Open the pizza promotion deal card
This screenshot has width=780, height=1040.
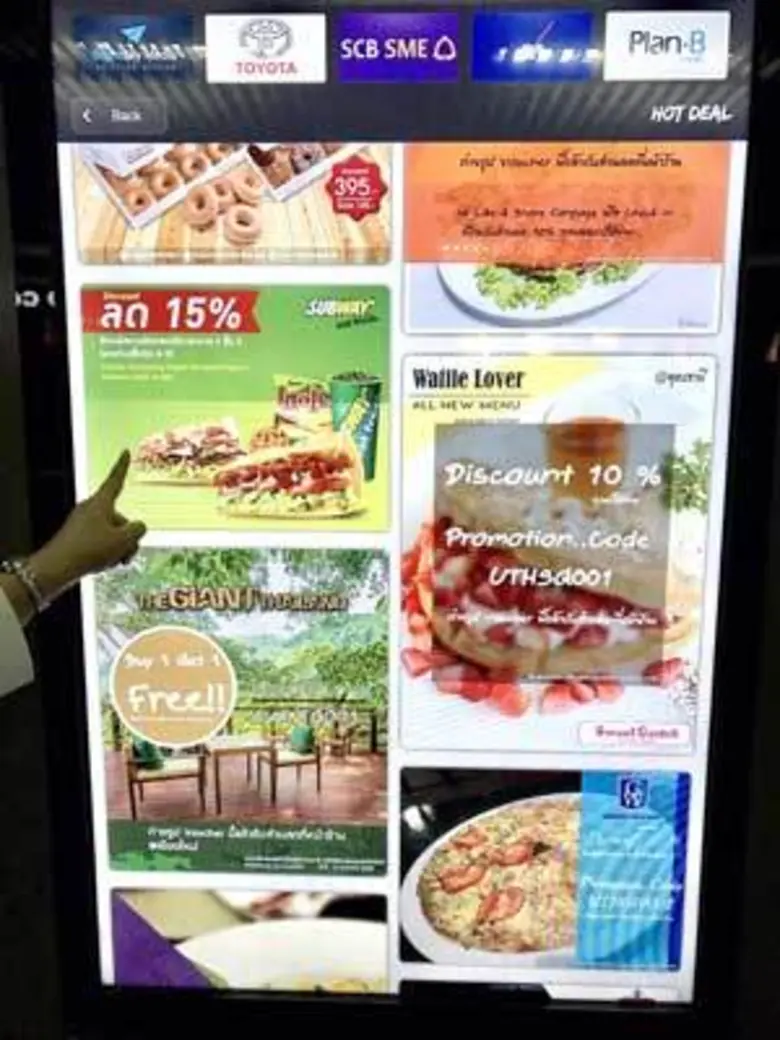tap(545, 868)
